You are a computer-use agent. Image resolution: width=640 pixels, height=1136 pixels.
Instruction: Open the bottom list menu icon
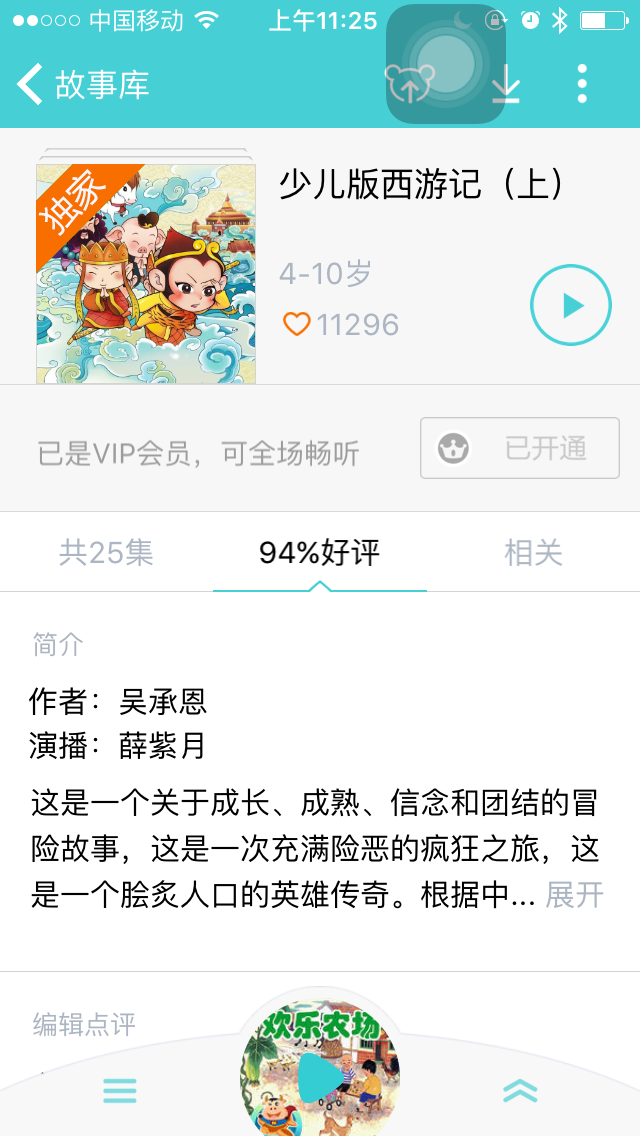pos(120,1090)
